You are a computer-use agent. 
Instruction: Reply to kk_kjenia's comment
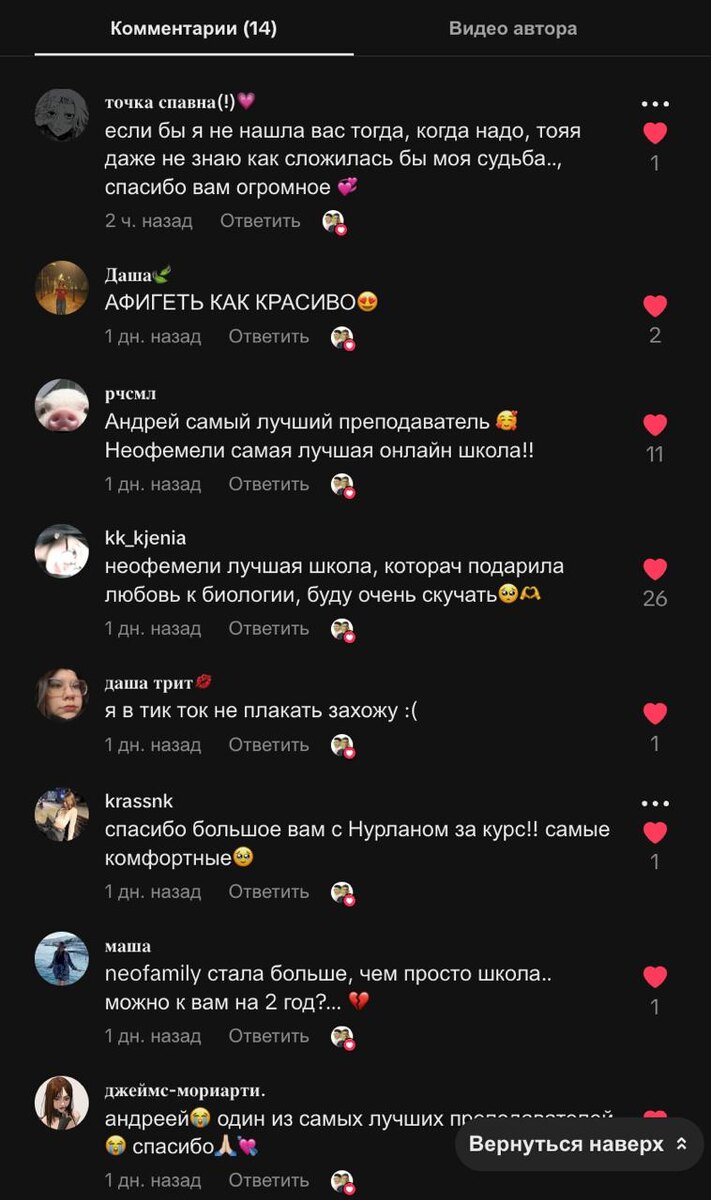pyautogui.click(x=268, y=629)
